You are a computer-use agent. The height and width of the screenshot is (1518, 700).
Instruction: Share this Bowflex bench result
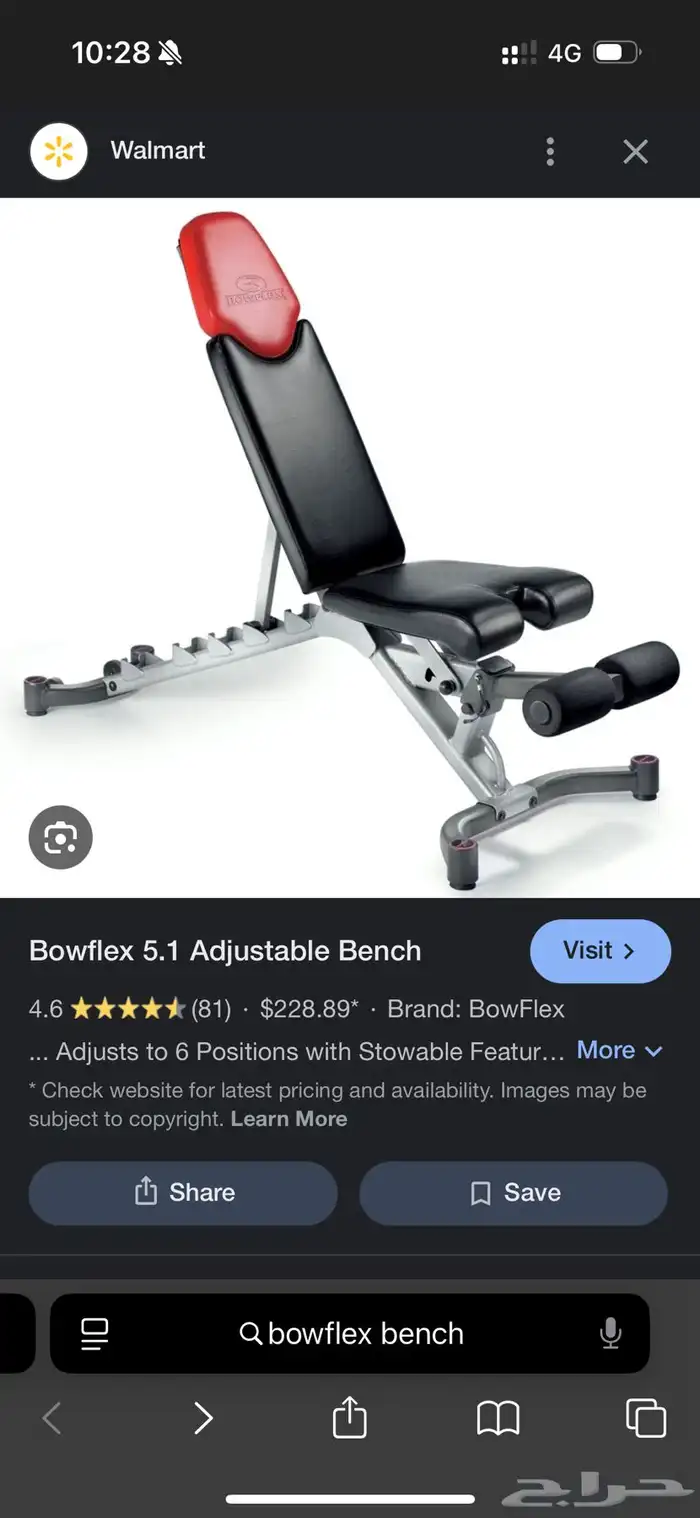pyautogui.click(x=183, y=1193)
